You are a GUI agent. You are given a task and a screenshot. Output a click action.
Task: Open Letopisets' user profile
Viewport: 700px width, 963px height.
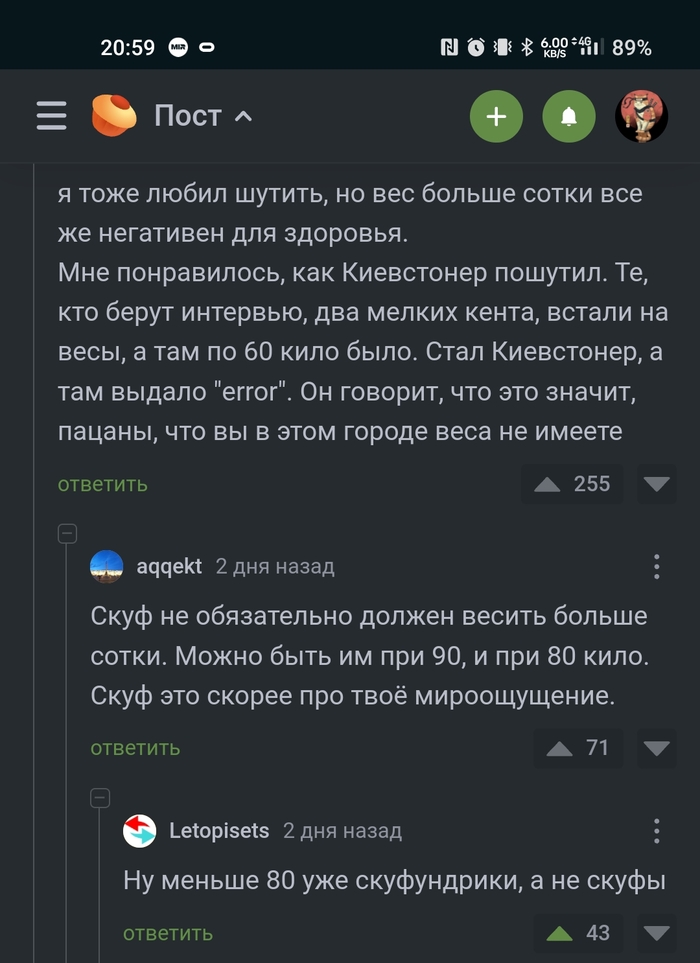[x=218, y=831]
